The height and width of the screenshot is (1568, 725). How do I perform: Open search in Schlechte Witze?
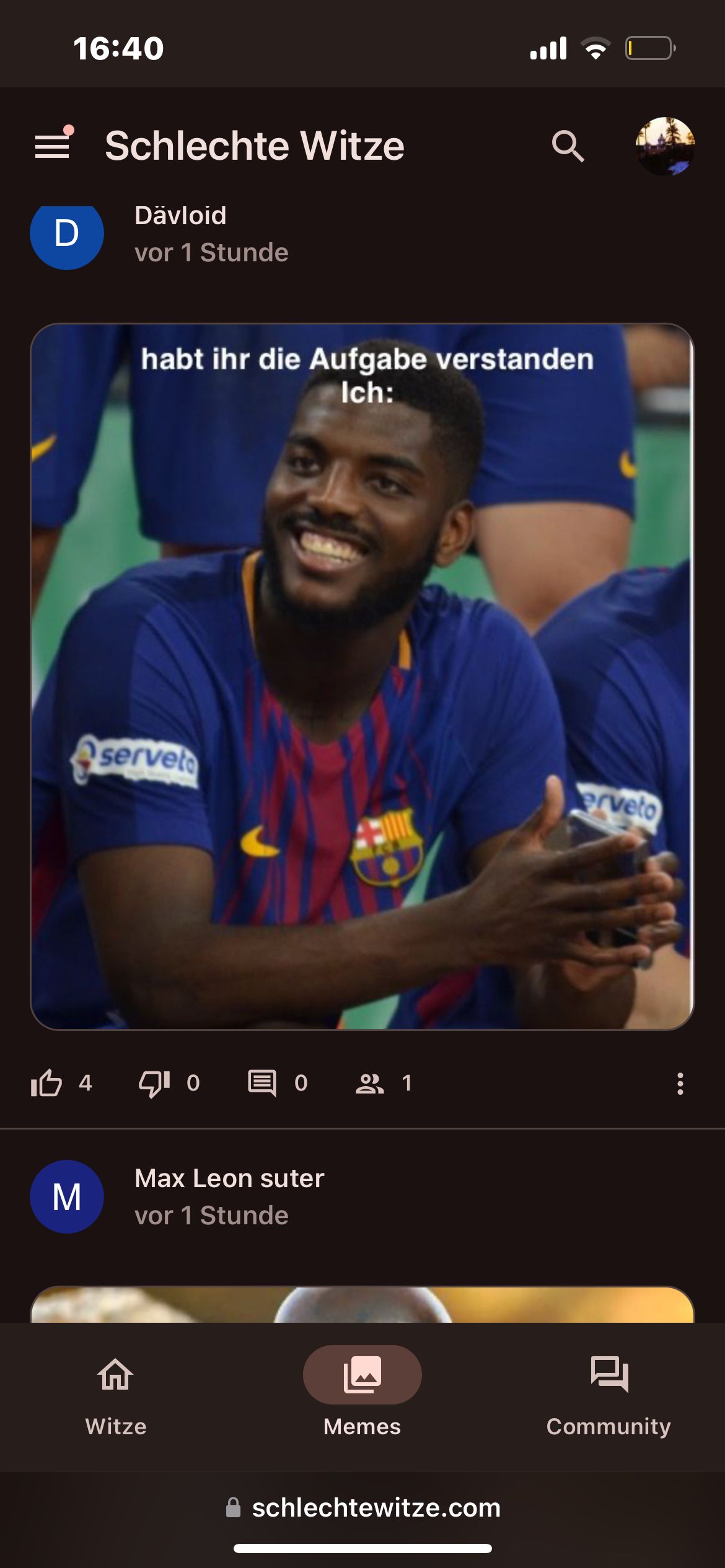pos(568,146)
